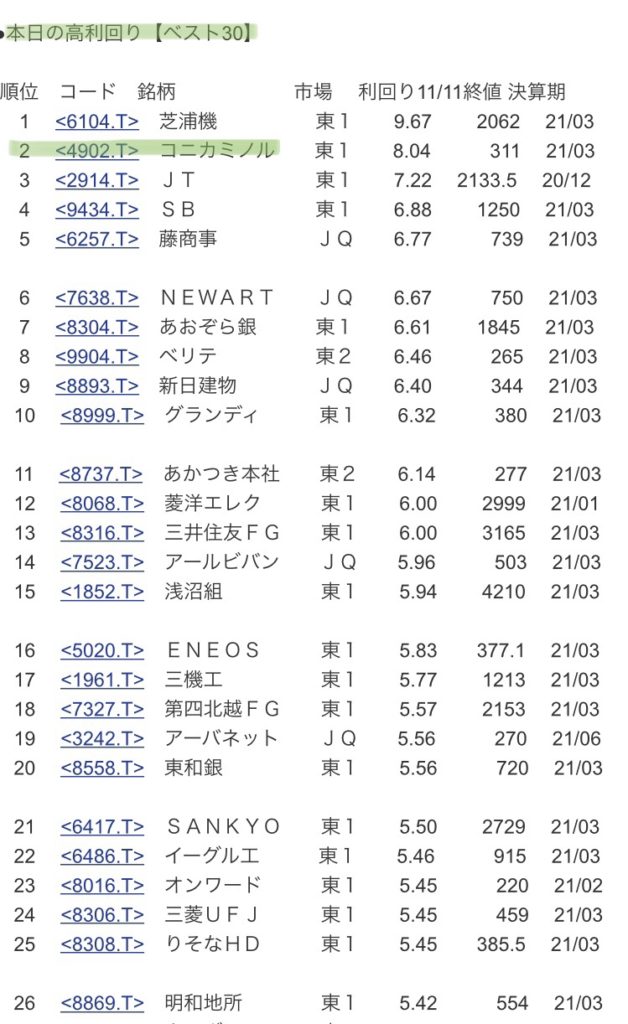Open the 9904.T link for ベリテ

point(97,357)
